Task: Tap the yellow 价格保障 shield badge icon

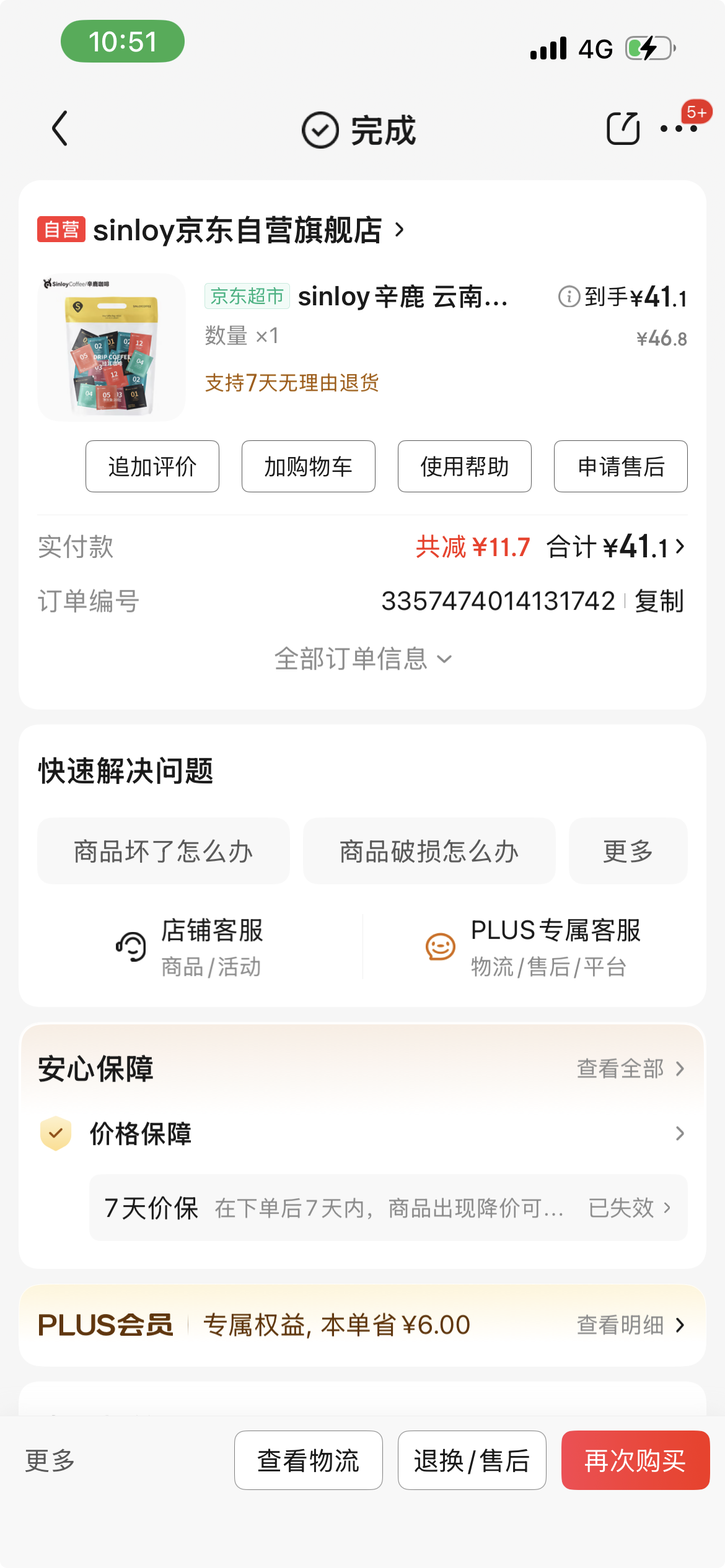Action: click(56, 1133)
